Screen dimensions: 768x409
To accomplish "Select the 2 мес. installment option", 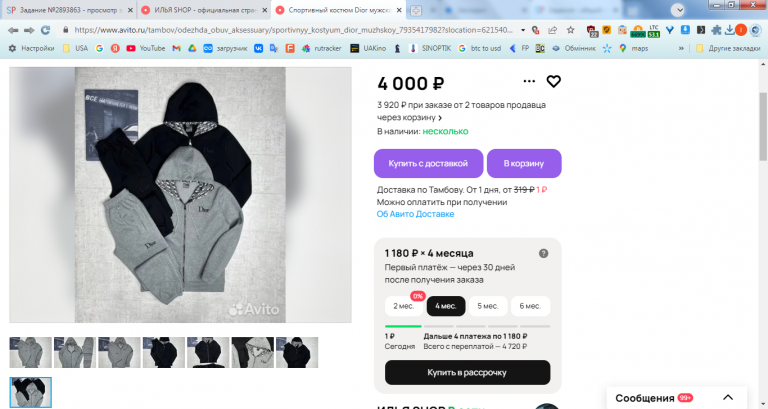I will click(x=403, y=306).
